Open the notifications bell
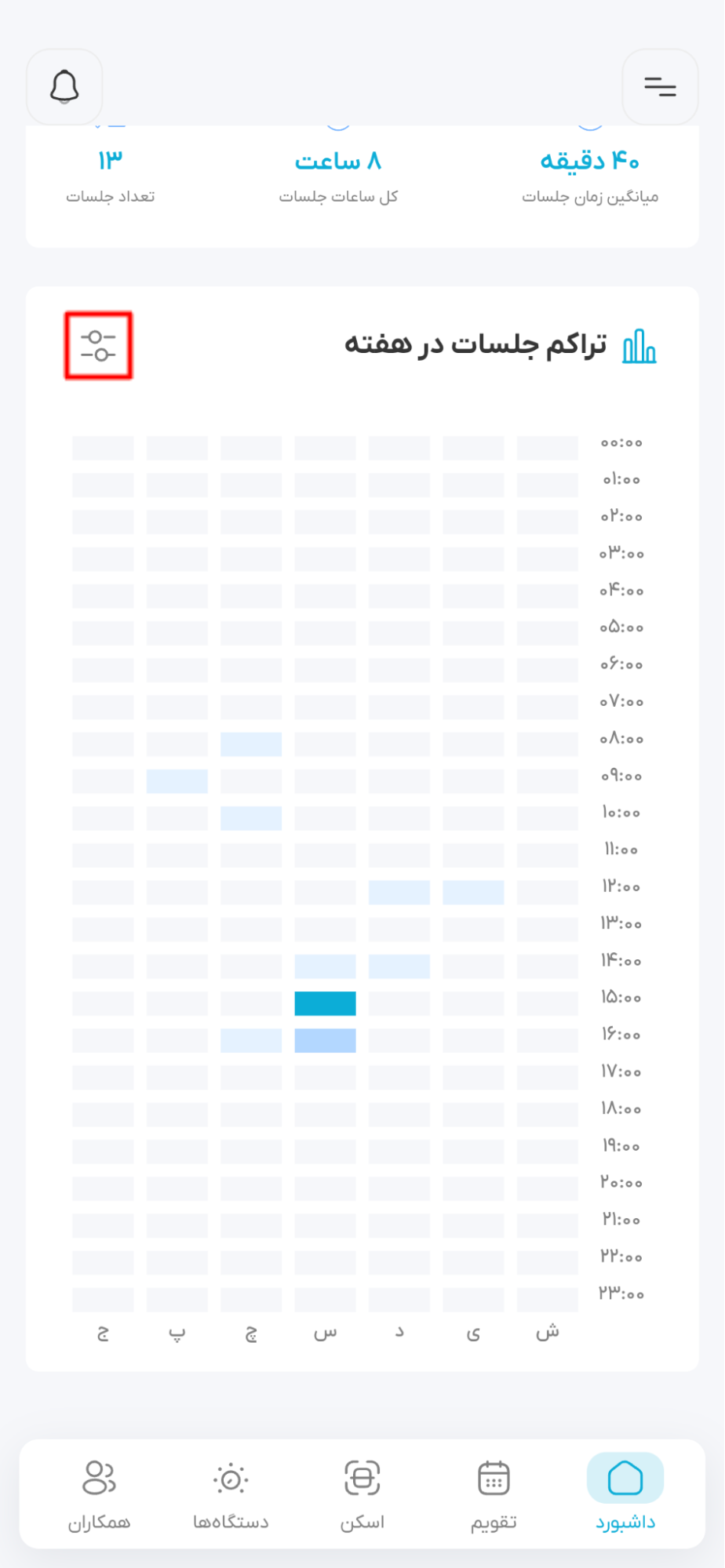 (x=64, y=87)
